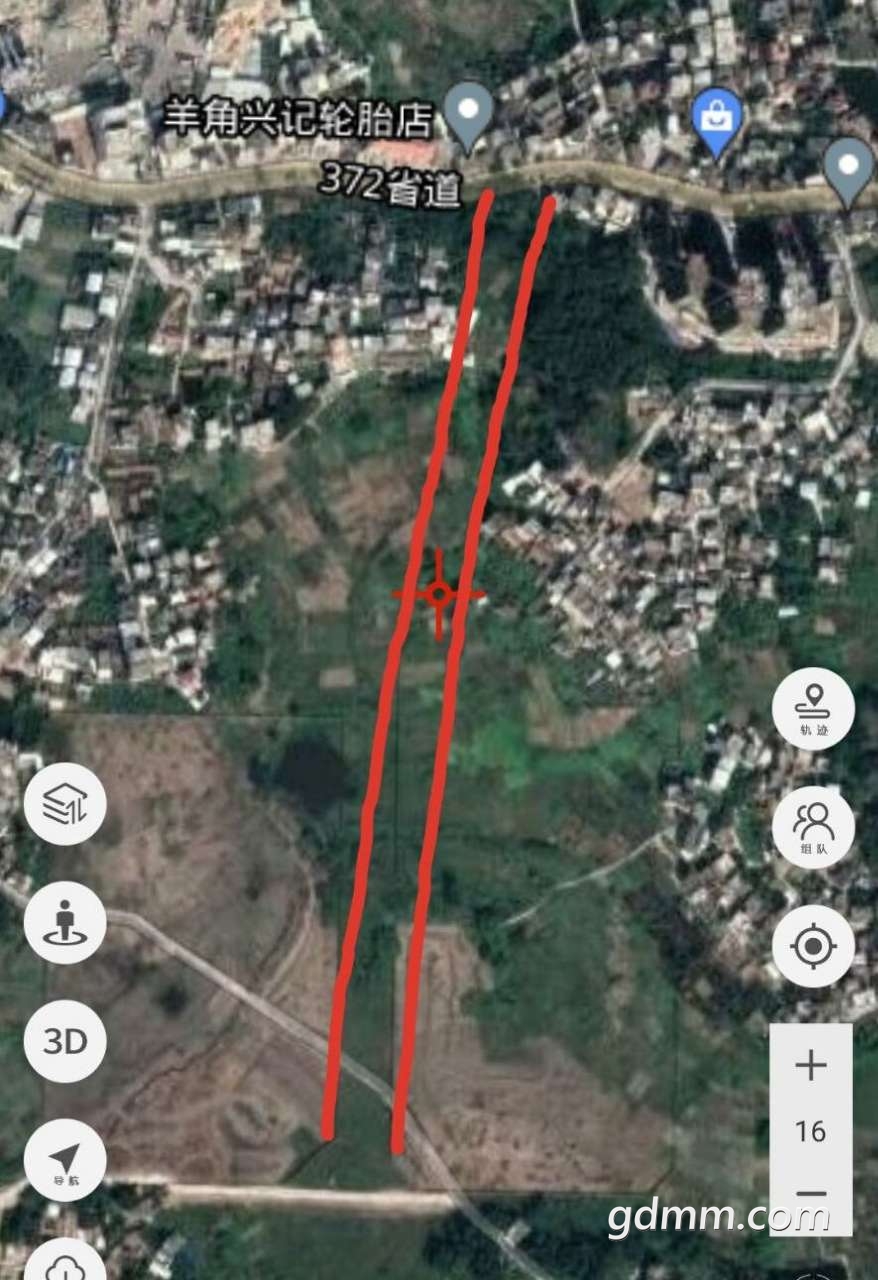The image size is (878, 1280).
Task: Open the 组队 team feature
Action: [813, 827]
